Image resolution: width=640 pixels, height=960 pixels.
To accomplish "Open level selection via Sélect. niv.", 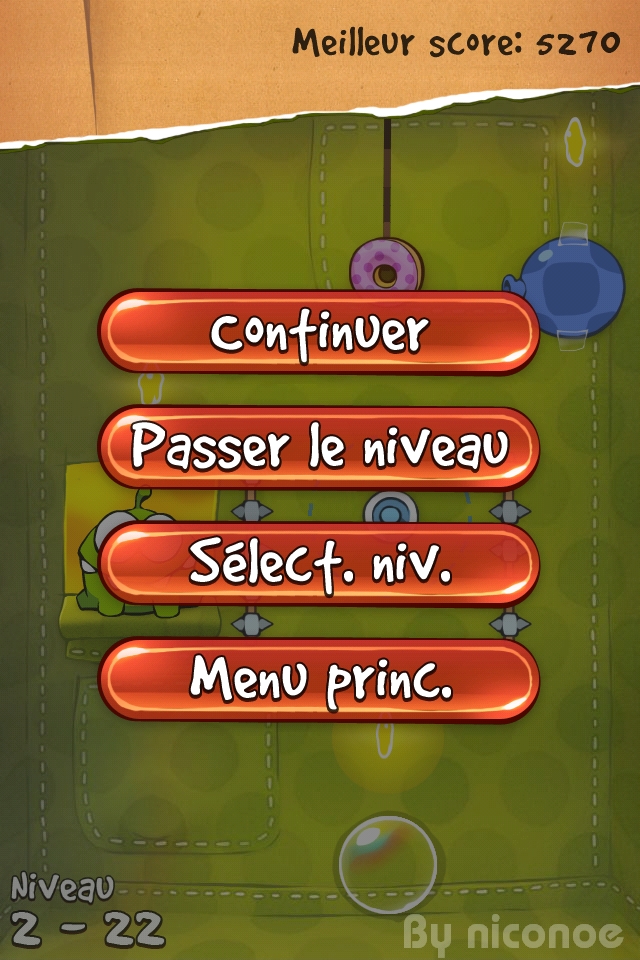I will coord(319,564).
